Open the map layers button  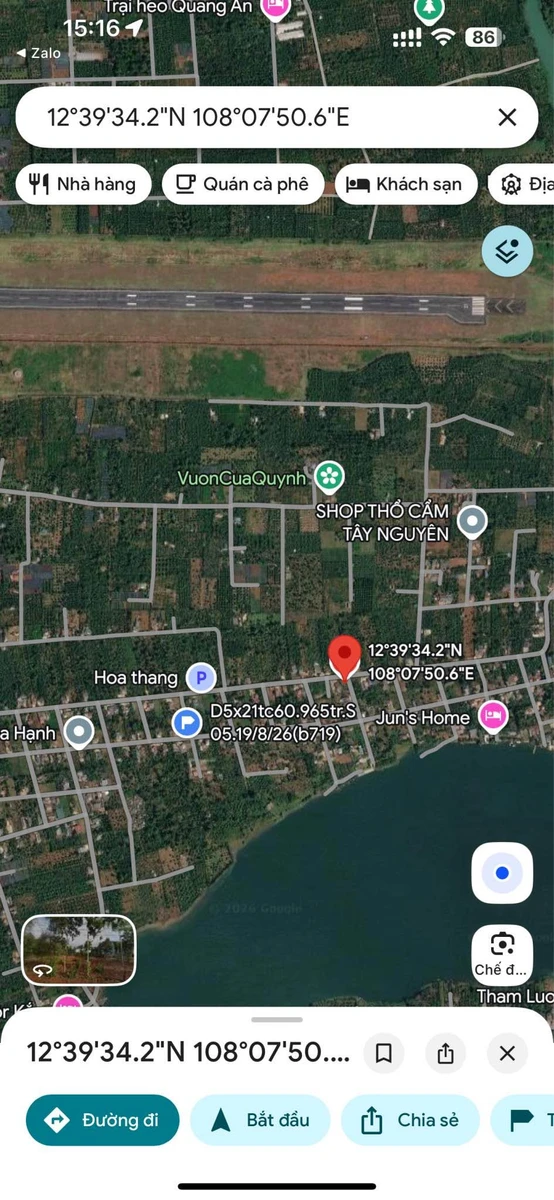(507, 251)
